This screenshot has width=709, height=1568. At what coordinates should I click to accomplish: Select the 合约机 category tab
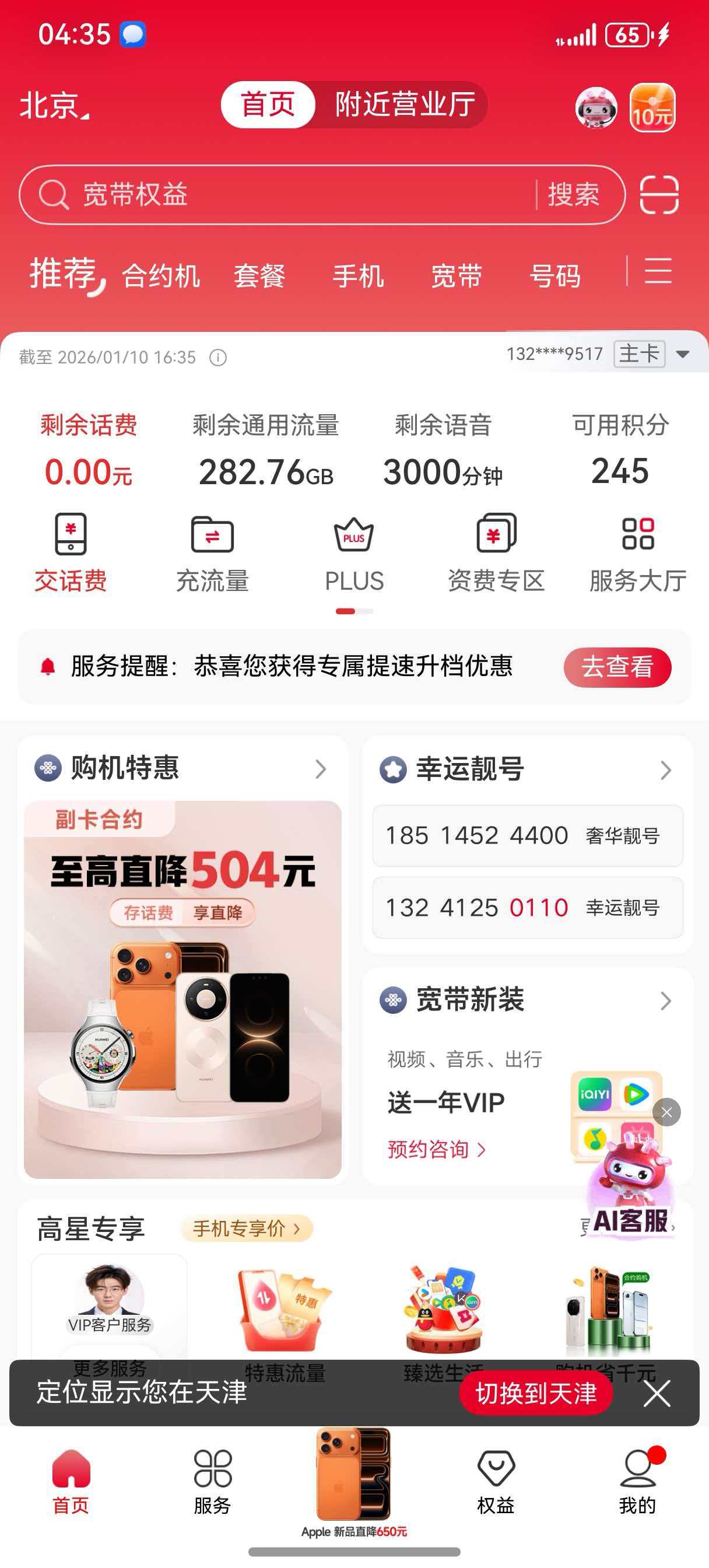[x=161, y=276]
